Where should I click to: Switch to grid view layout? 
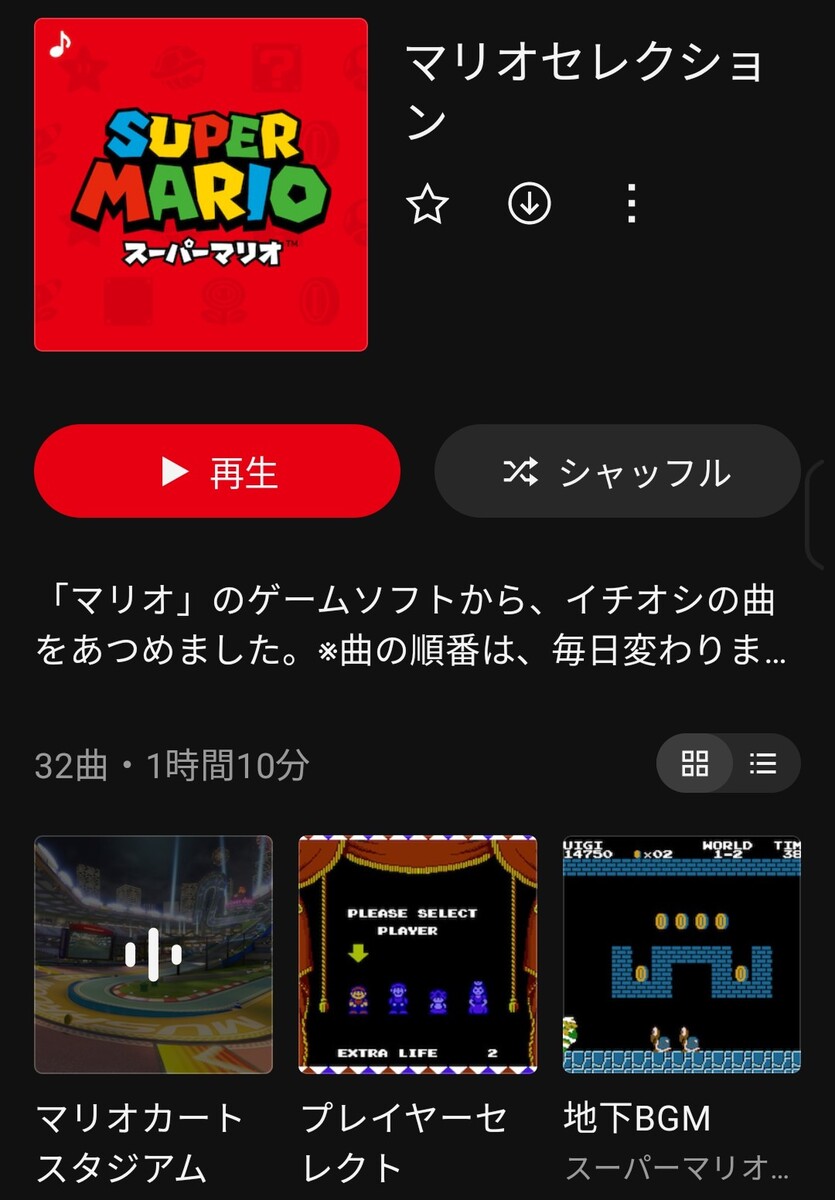pos(695,764)
